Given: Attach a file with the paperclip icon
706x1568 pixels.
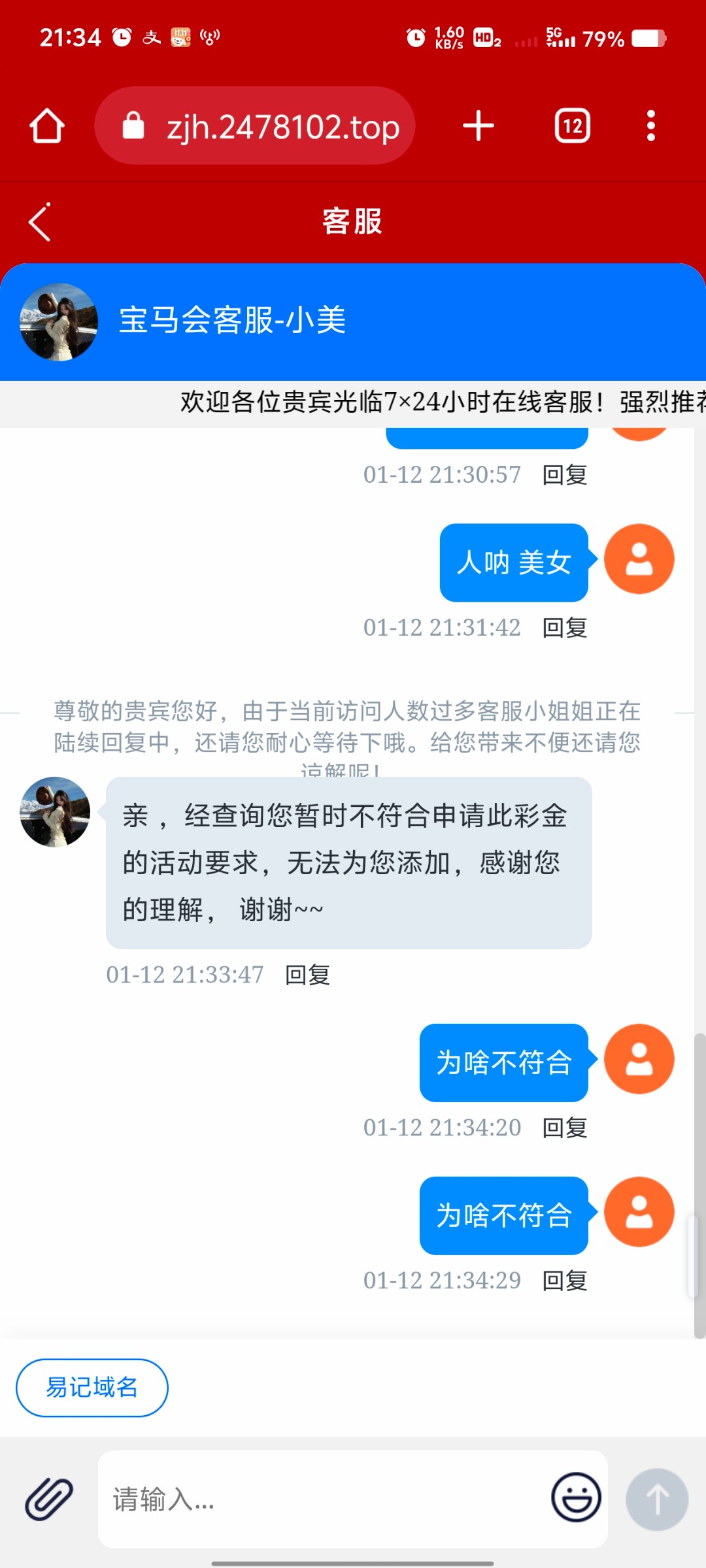Looking at the screenshot, I should (49, 1498).
